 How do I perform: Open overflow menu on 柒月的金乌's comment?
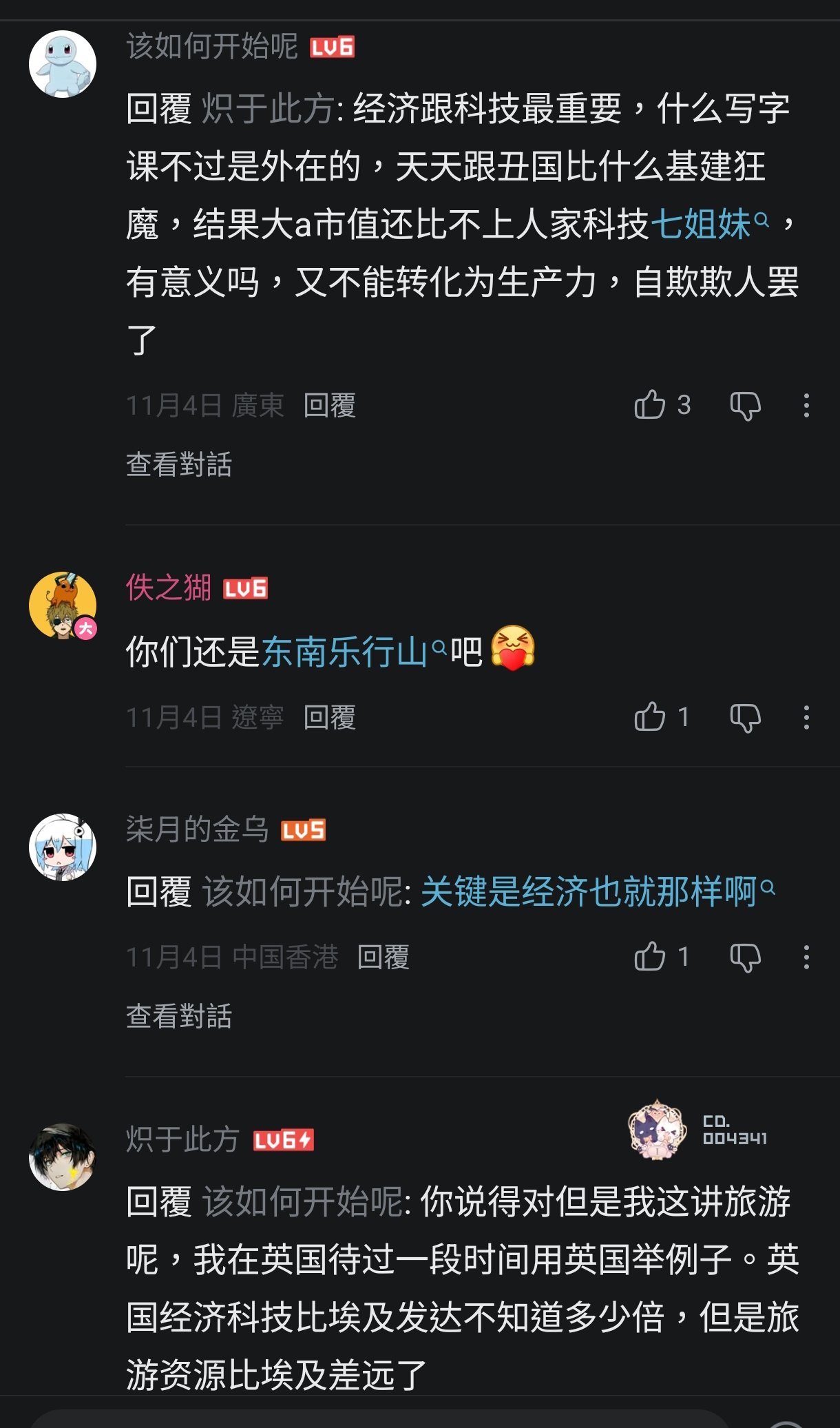[806, 958]
